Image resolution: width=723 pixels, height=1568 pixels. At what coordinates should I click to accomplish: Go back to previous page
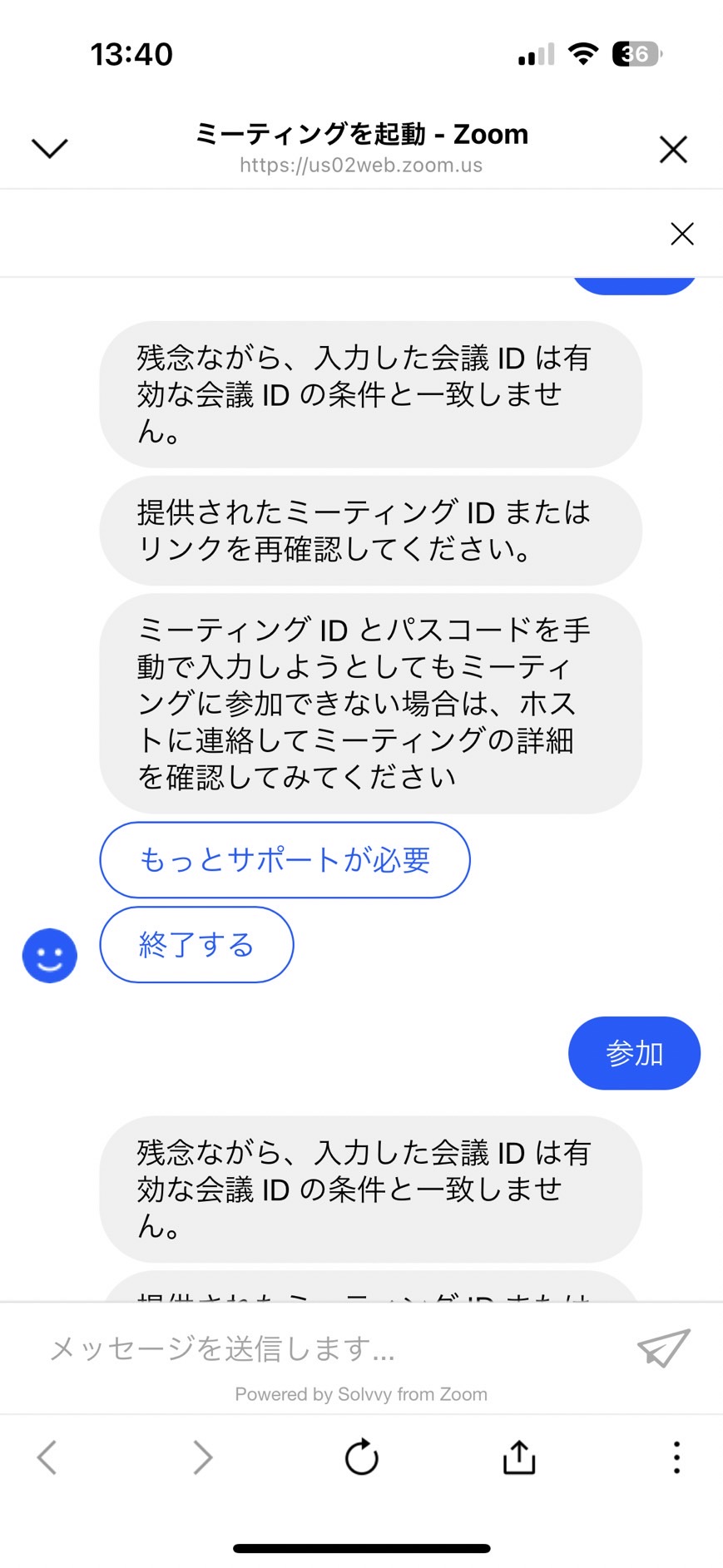(x=47, y=1457)
